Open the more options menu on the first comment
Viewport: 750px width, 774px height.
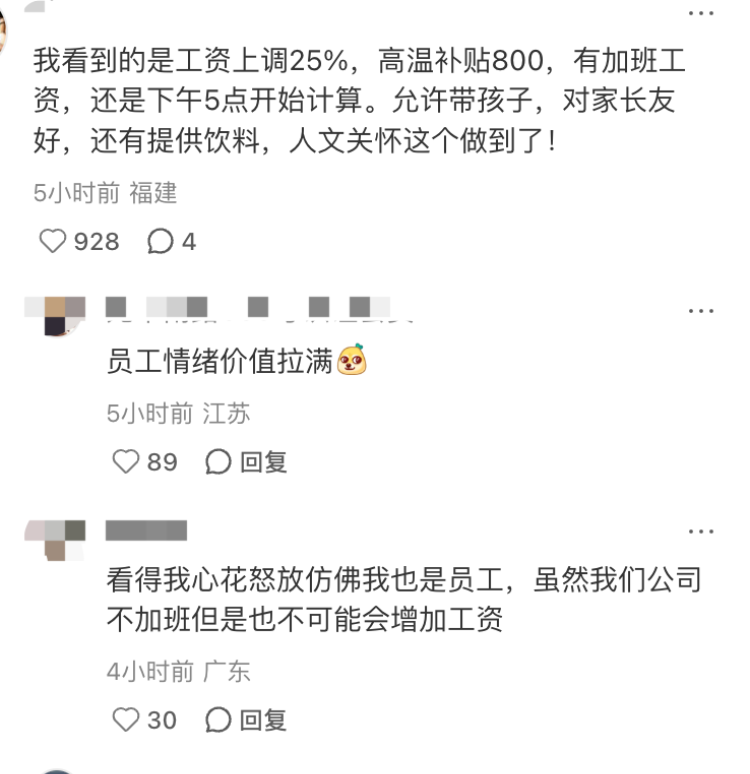[702, 12]
